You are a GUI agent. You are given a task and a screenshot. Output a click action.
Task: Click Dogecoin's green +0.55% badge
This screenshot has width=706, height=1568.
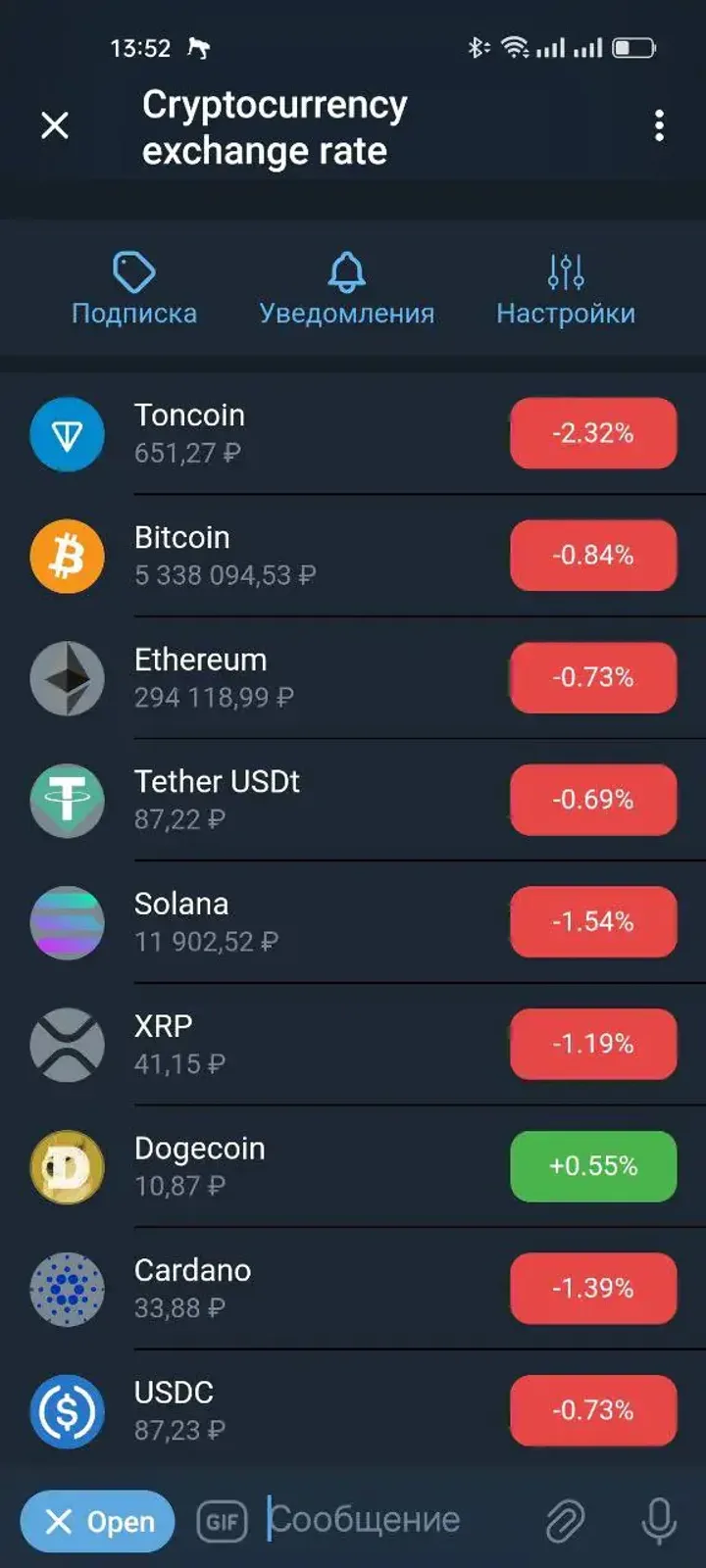pyautogui.click(x=592, y=1166)
